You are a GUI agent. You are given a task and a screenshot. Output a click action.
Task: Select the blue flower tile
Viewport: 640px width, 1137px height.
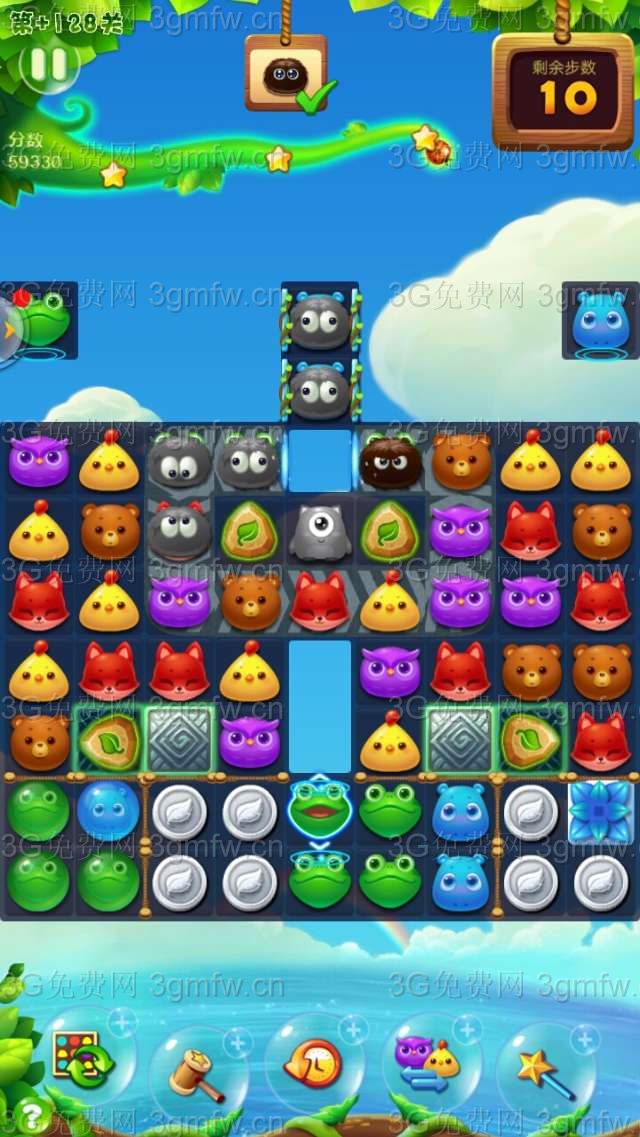601,811
